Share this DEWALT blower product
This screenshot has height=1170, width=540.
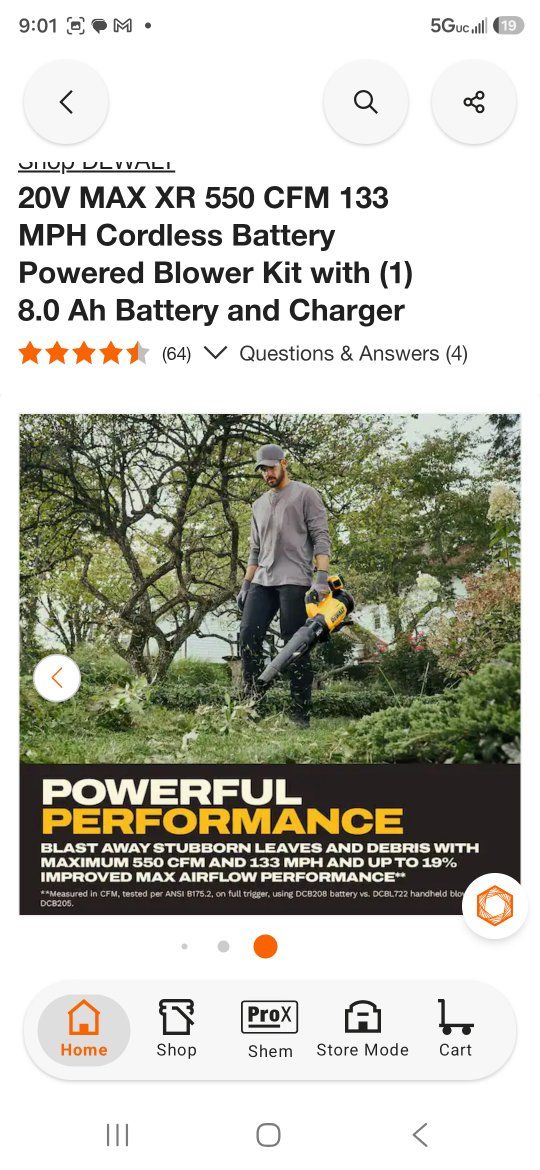[474, 101]
